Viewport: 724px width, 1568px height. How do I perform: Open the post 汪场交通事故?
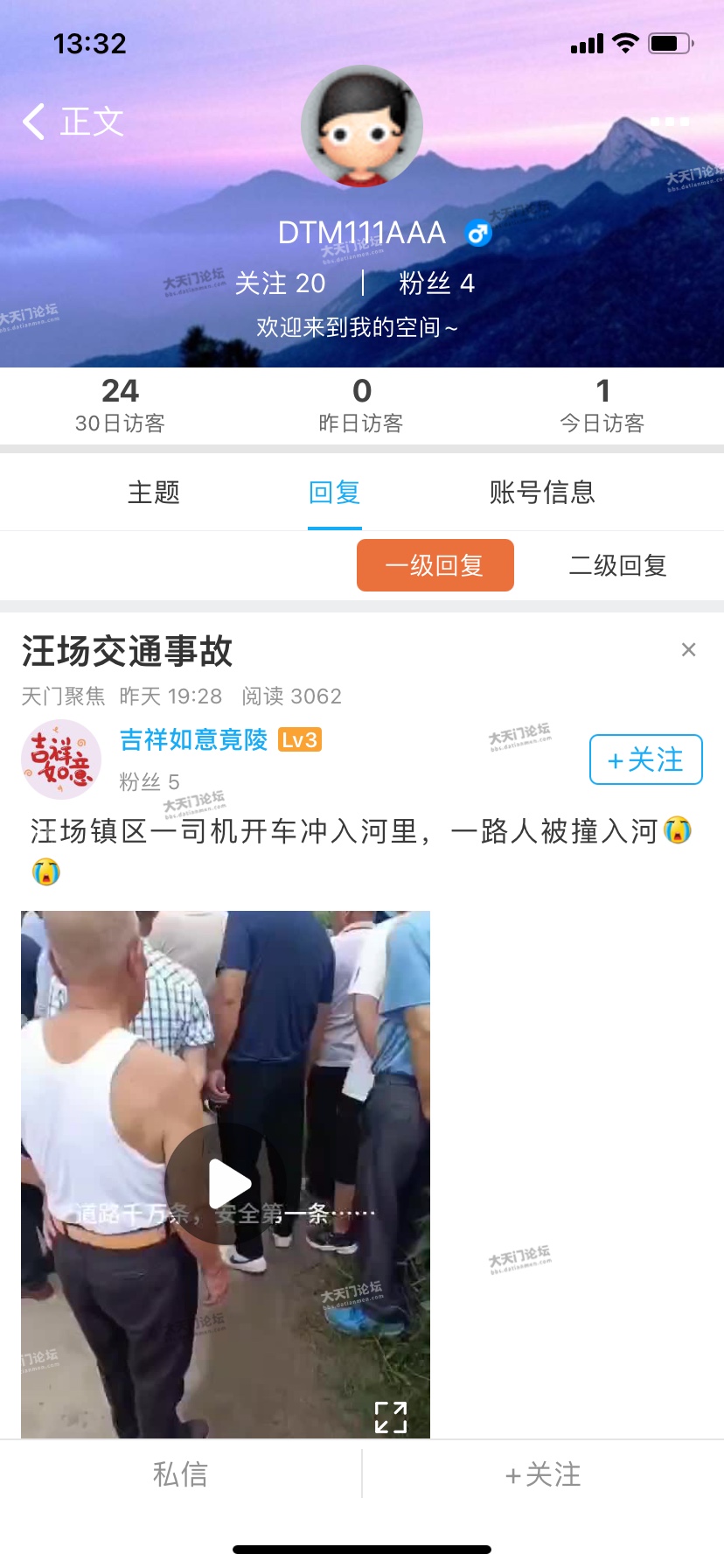pos(128,651)
